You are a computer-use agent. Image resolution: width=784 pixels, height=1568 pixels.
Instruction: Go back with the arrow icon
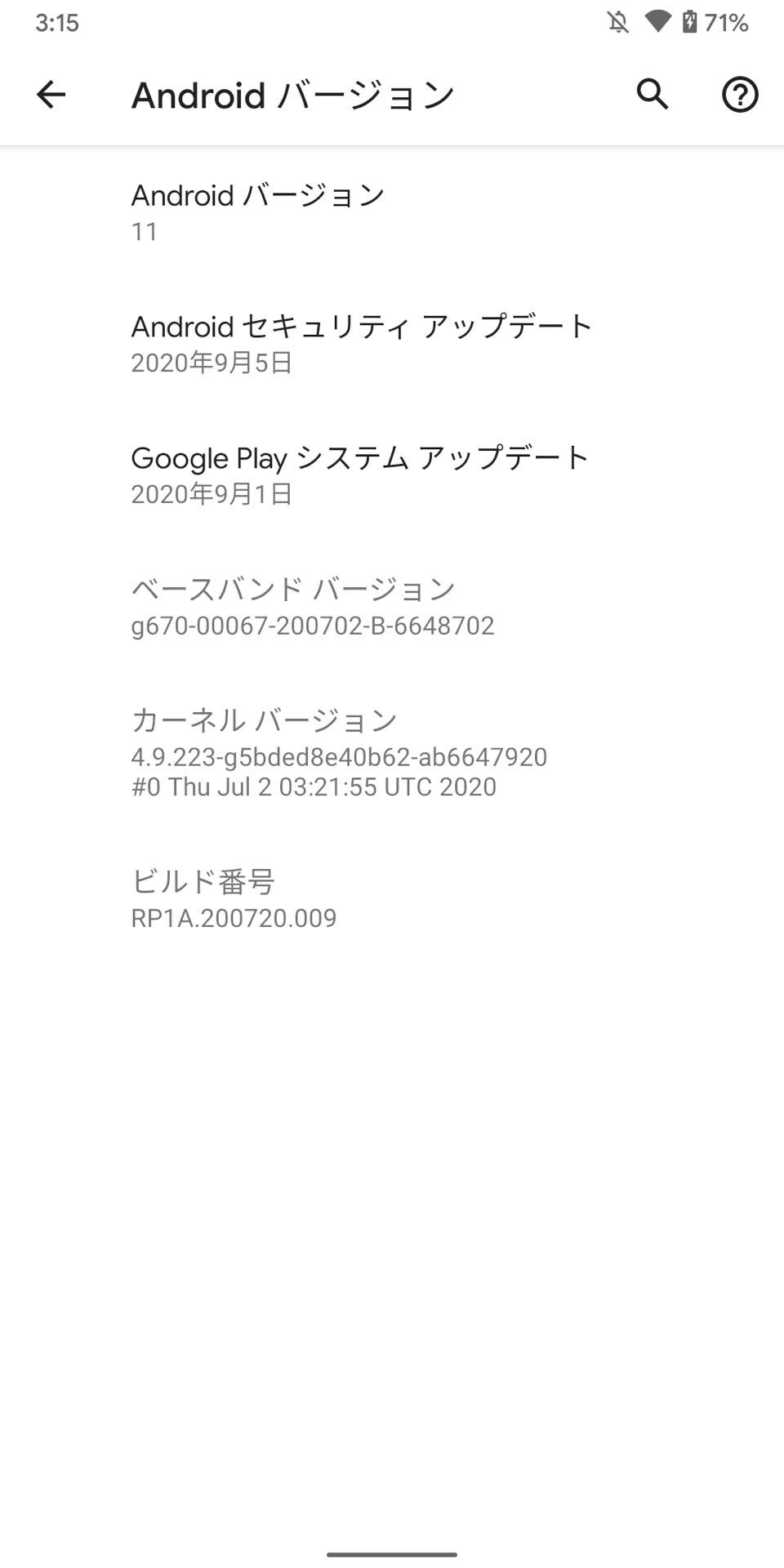click(x=51, y=95)
